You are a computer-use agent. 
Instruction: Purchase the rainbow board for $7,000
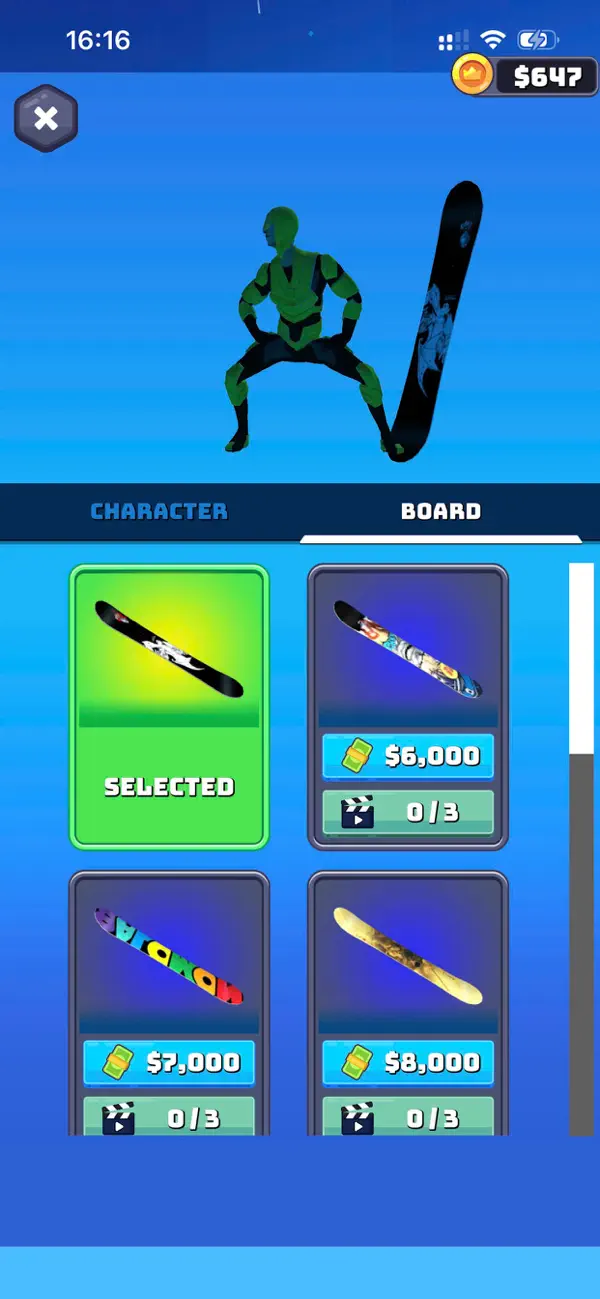pyautogui.click(x=169, y=1063)
